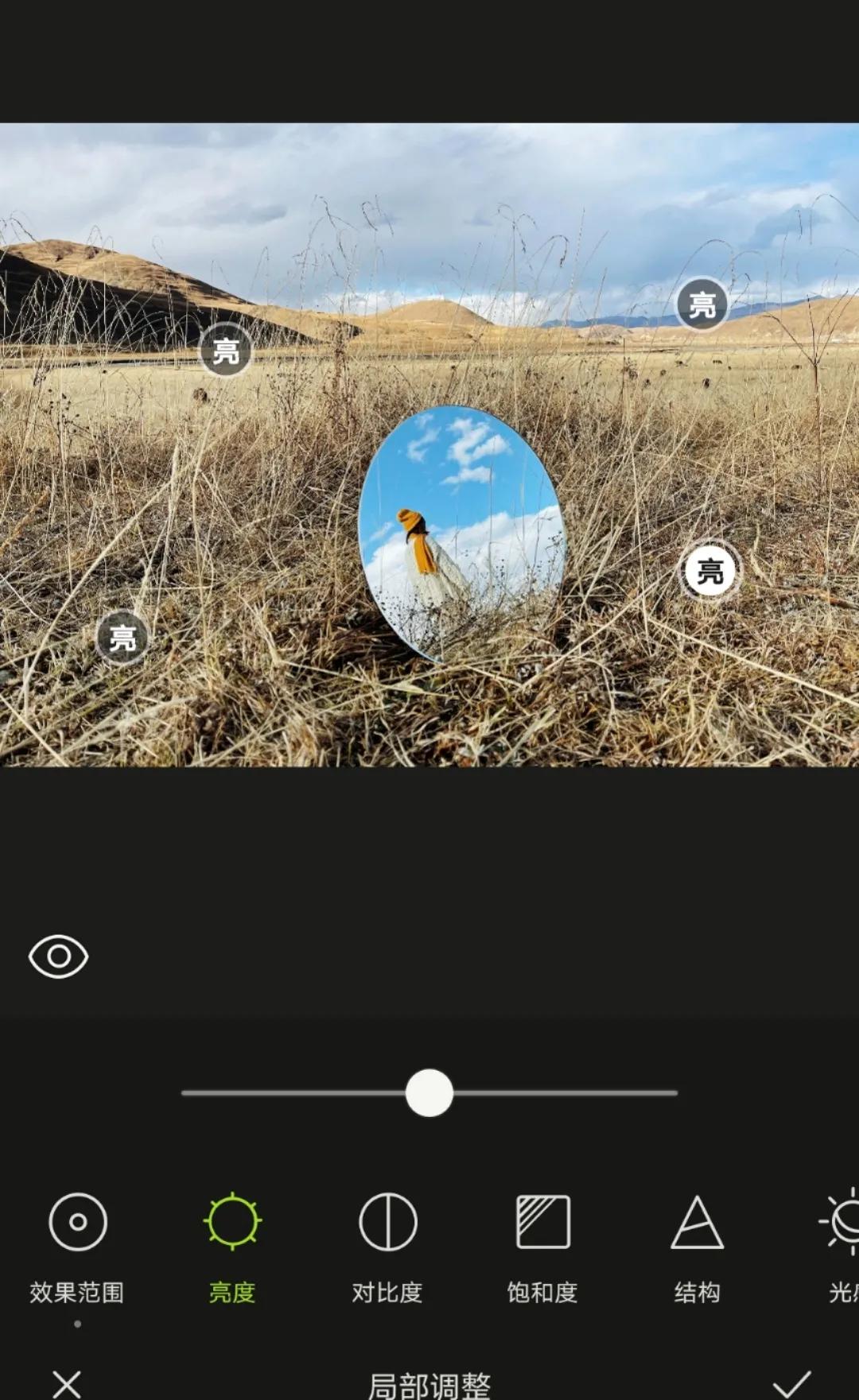This screenshot has width=859, height=1400.
Task: Tap the brightness slider handle
Action: point(429,1093)
